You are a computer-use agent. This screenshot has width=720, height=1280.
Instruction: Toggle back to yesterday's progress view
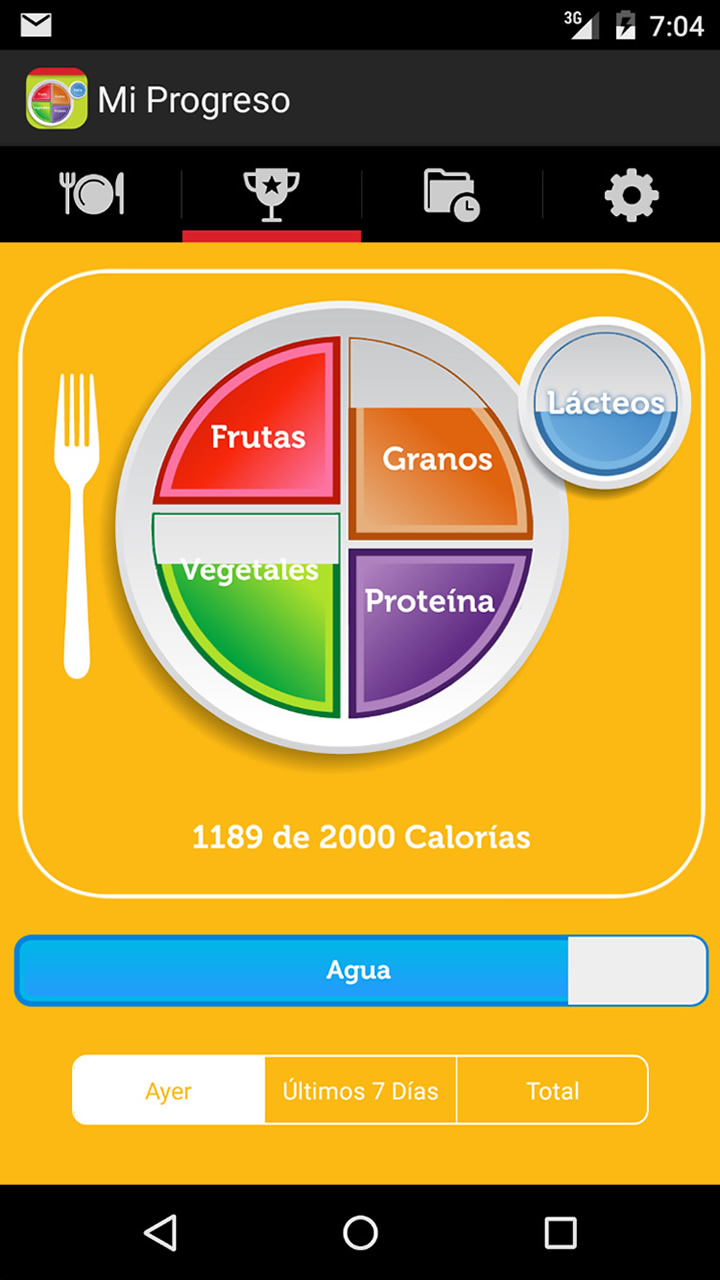[167, 1090]
